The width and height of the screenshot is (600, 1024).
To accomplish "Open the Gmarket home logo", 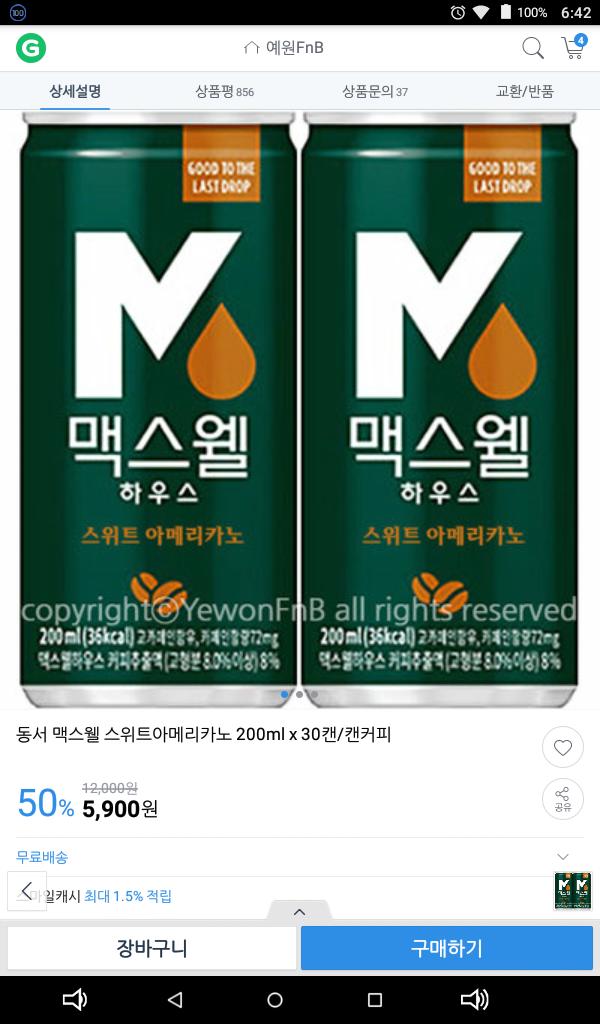I will pos(31,48).
